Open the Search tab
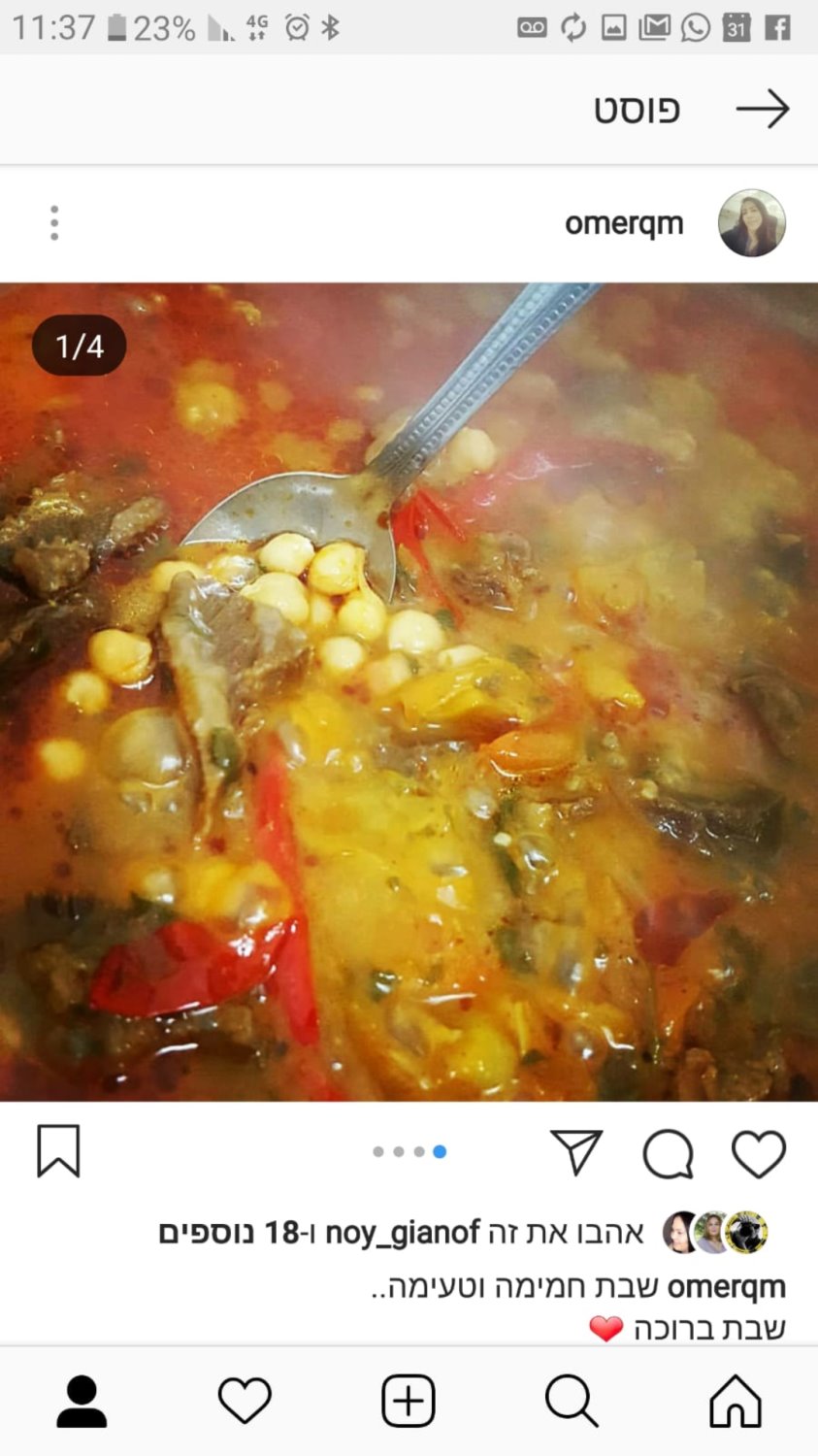The image size is (818, 1456). pos(572,1402)
